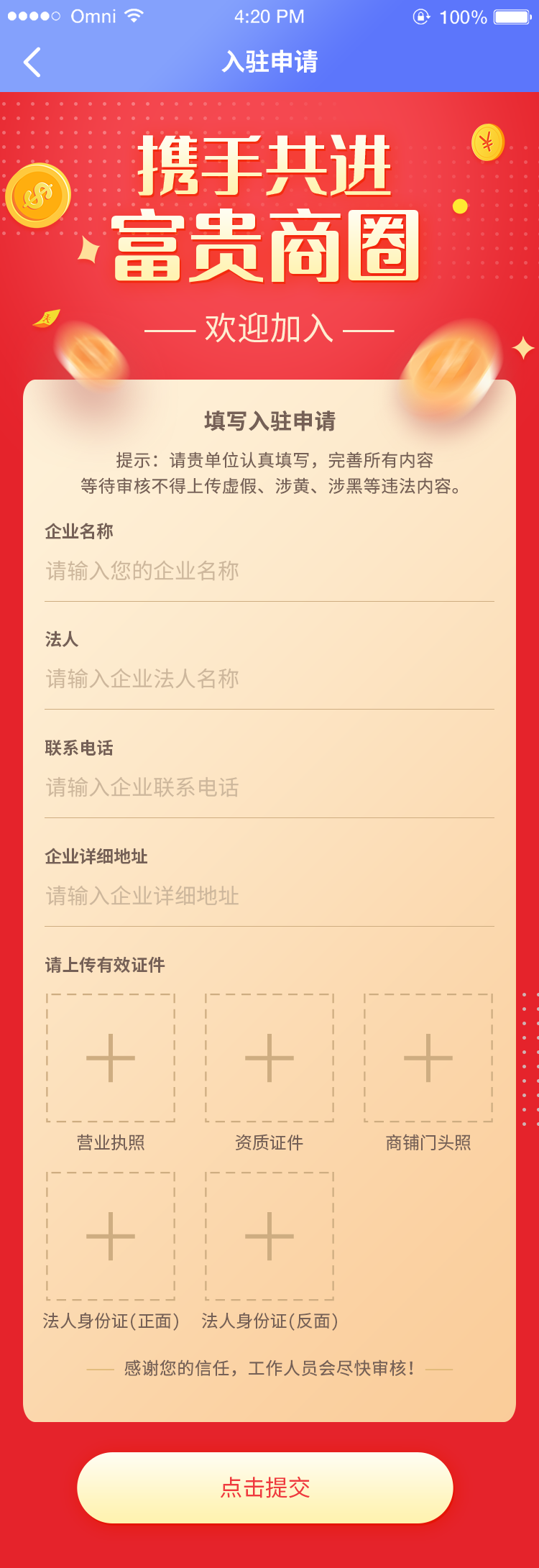Screen dimensions: 539x1568
Task: Select the 联系电话 input field
Action: 269,788
